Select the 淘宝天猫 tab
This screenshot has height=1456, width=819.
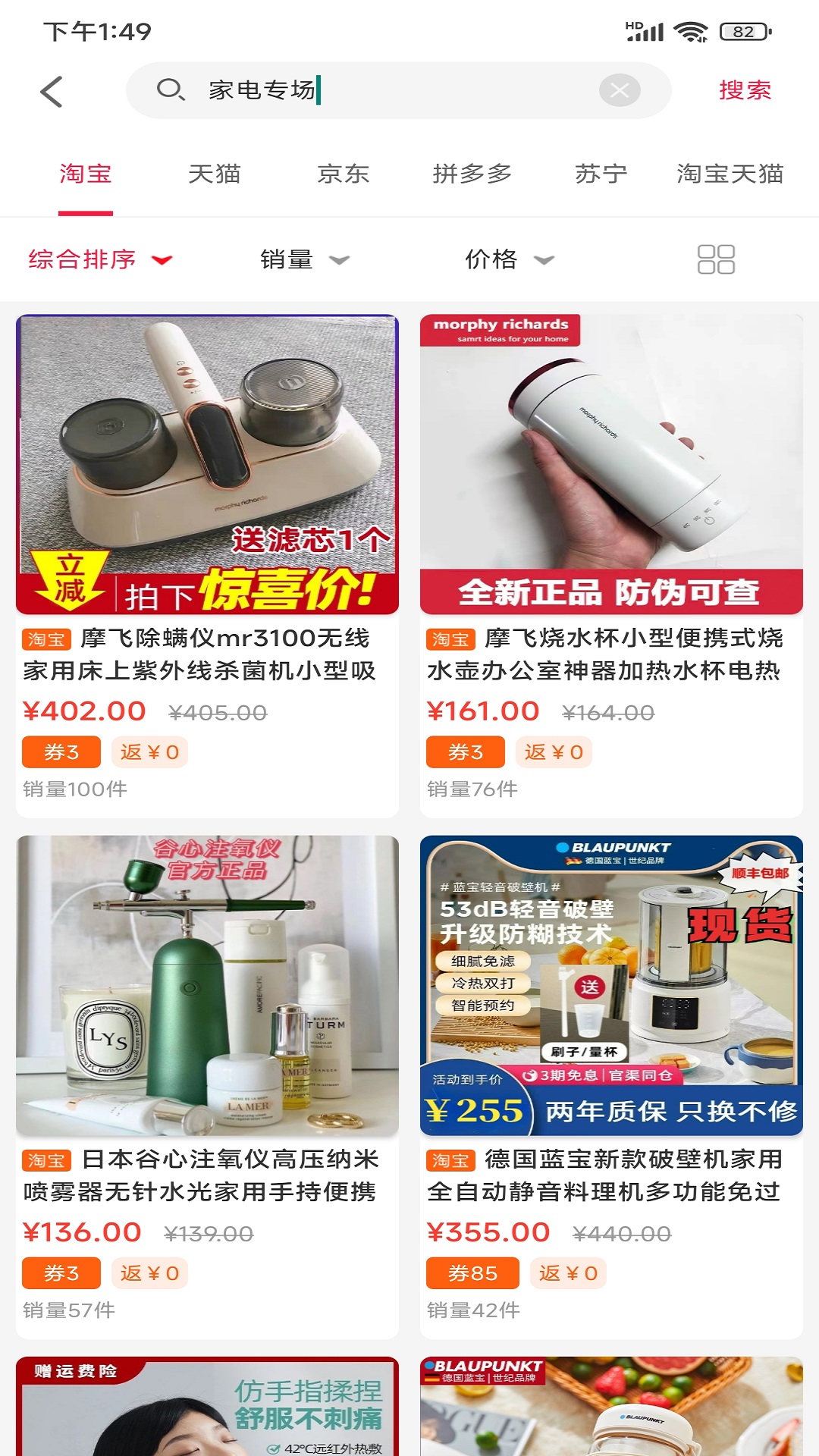[x=730, y=174]
